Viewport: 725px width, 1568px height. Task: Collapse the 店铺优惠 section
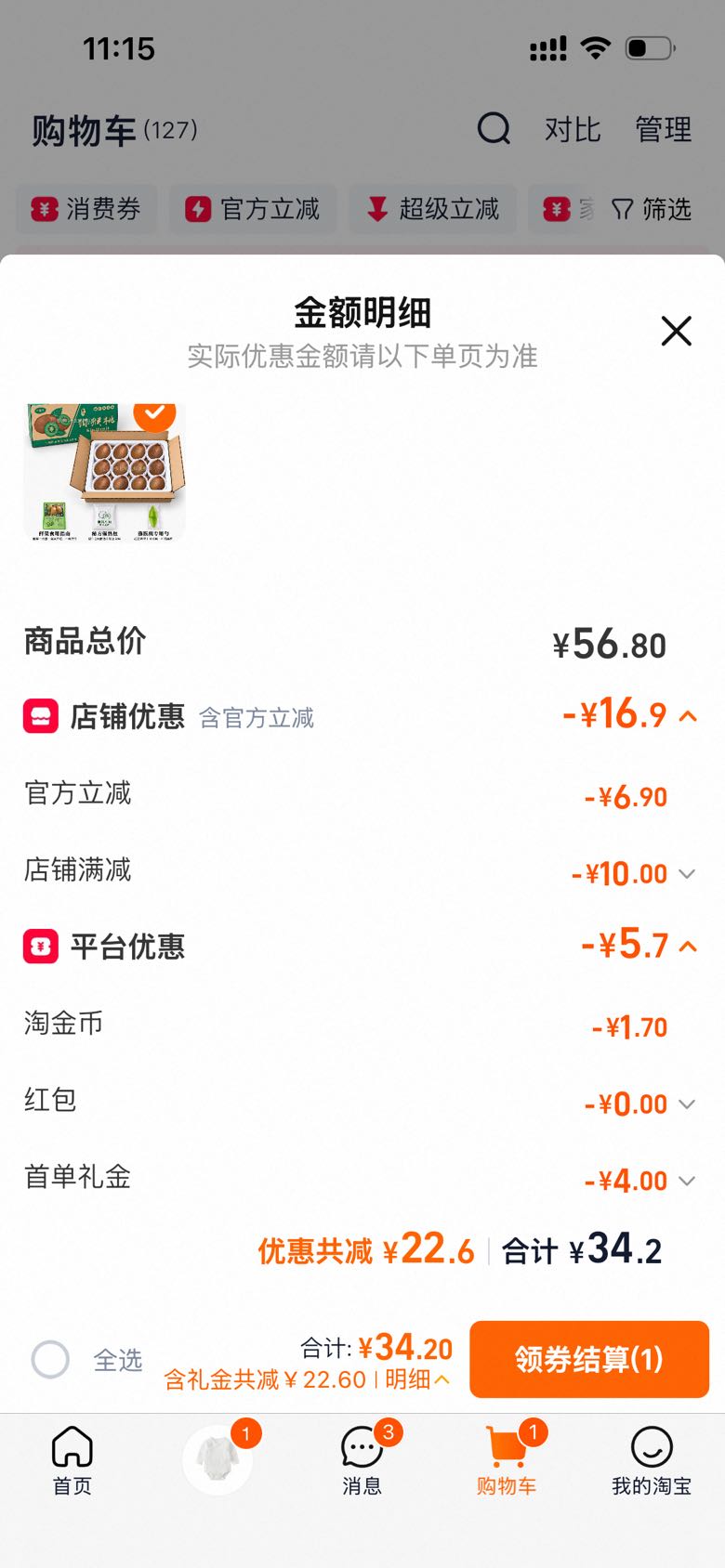tap(688, 716)
